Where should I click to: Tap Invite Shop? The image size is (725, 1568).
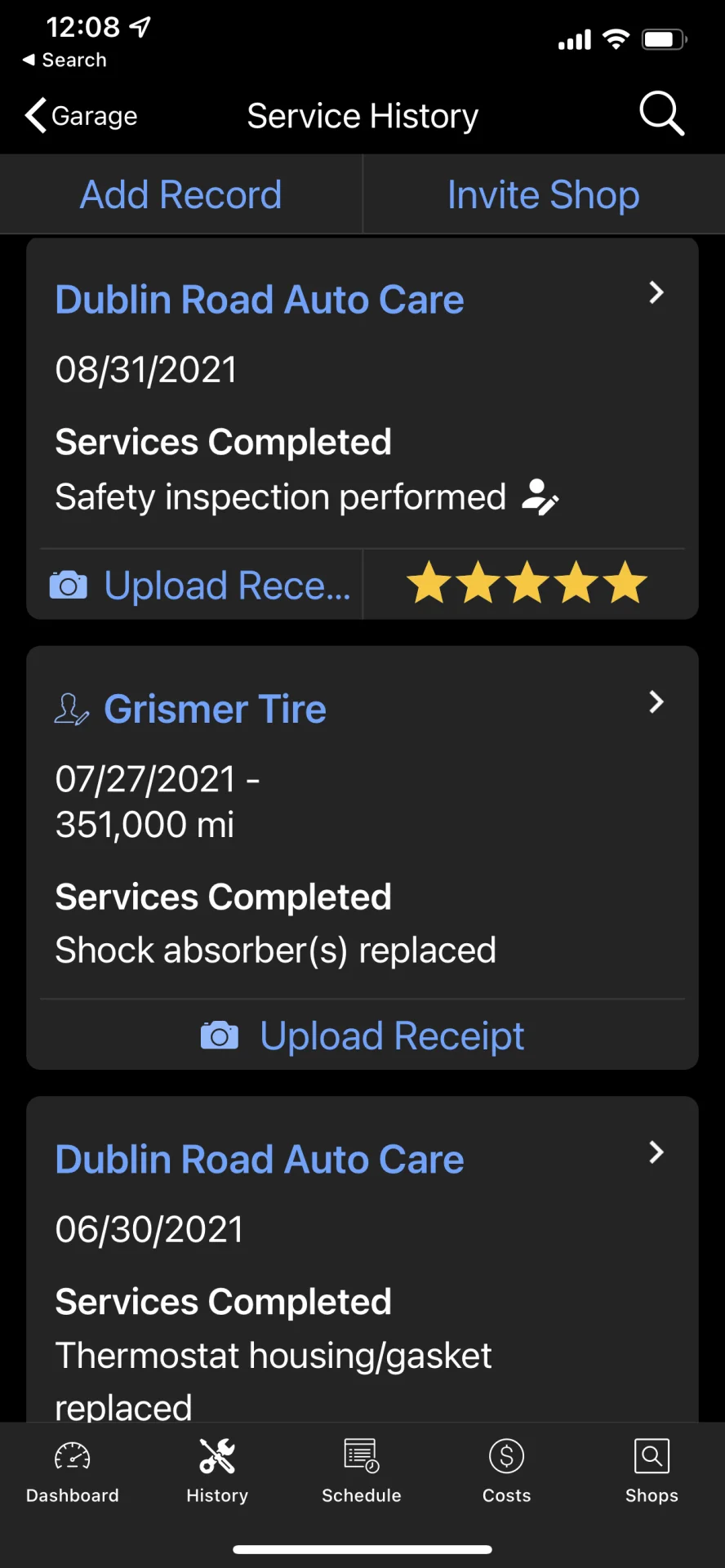pos(543,195)
